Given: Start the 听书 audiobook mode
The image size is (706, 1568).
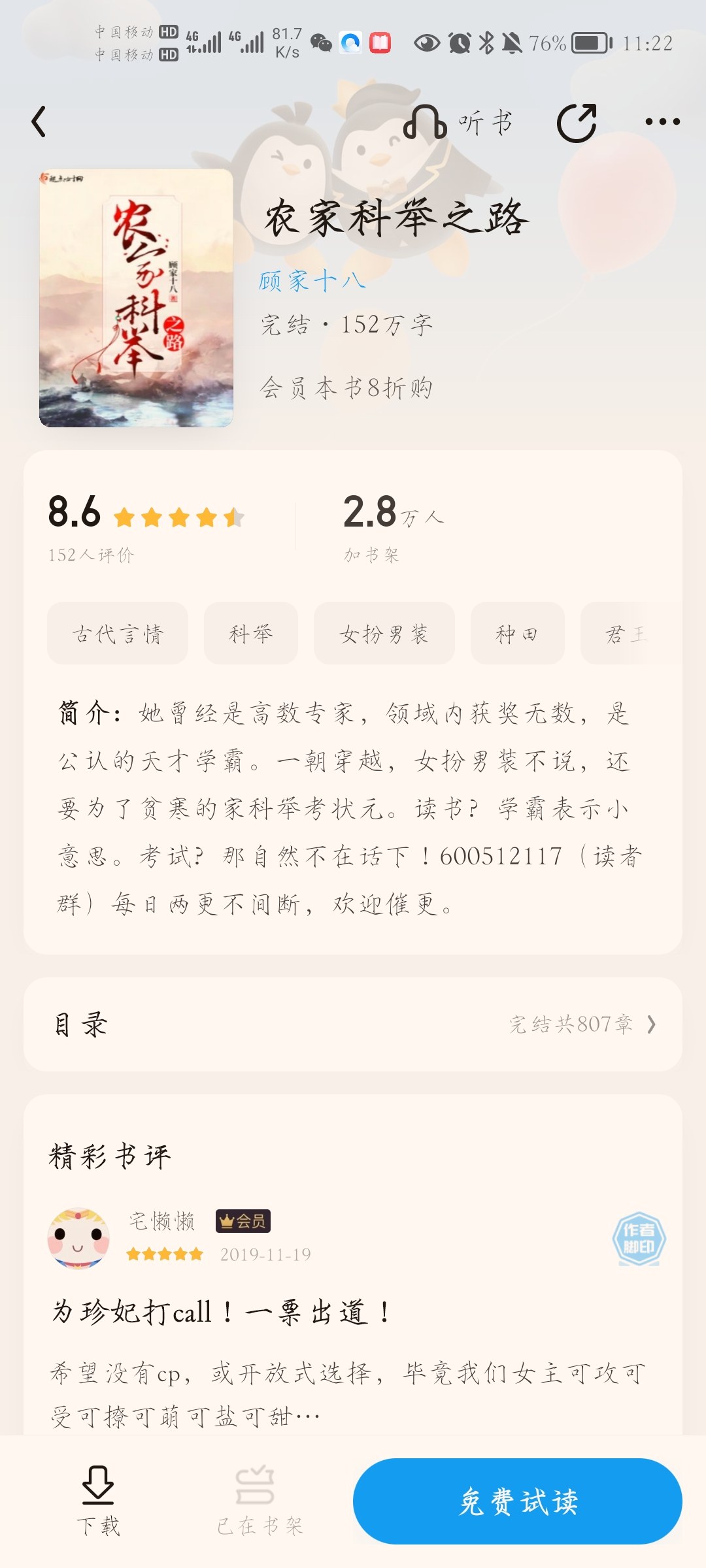Looking at the screenshot, I should [x=458, y=122].
